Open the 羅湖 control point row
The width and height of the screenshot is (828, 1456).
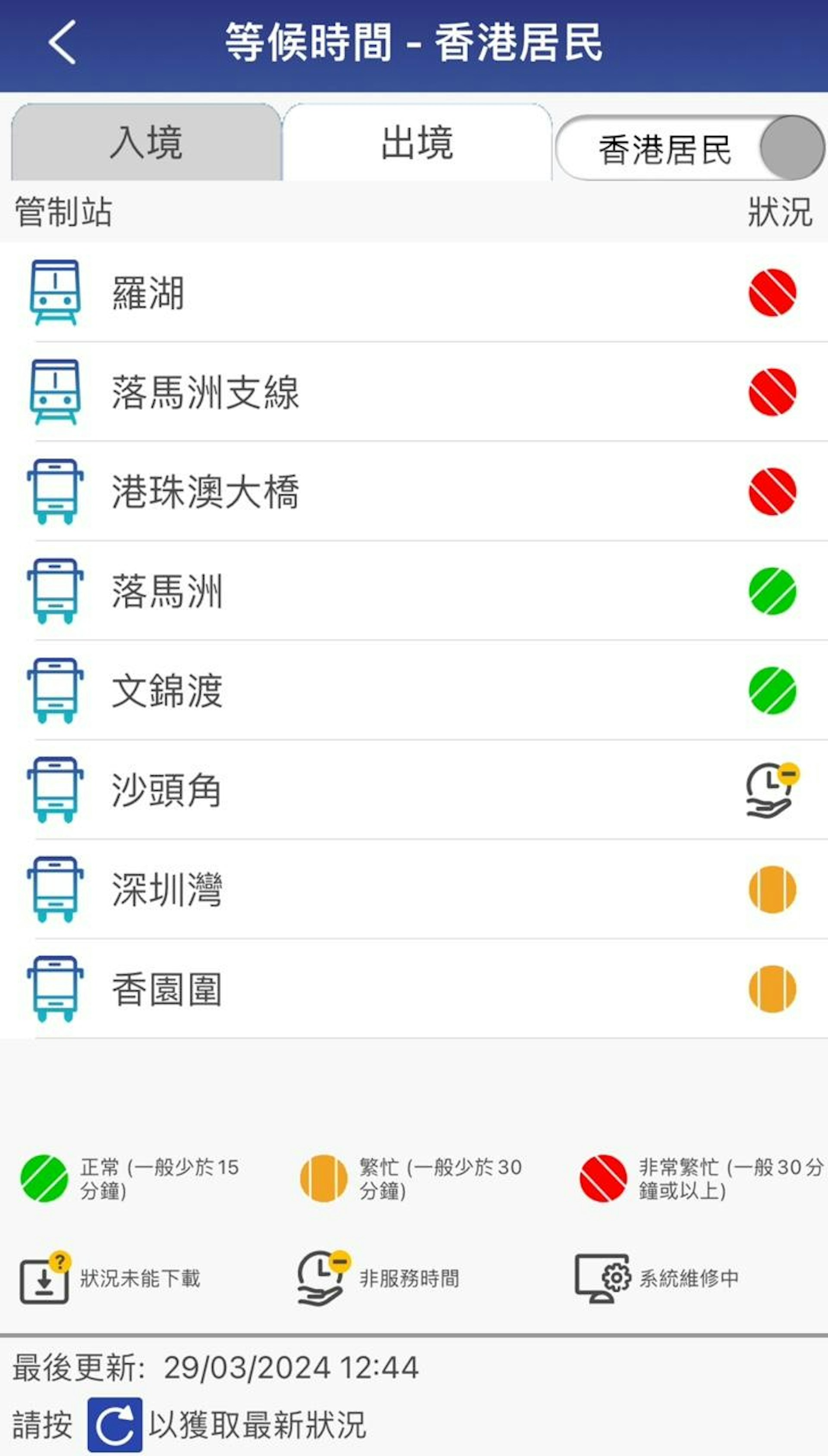pyautogui.click(x=414, y=293)
